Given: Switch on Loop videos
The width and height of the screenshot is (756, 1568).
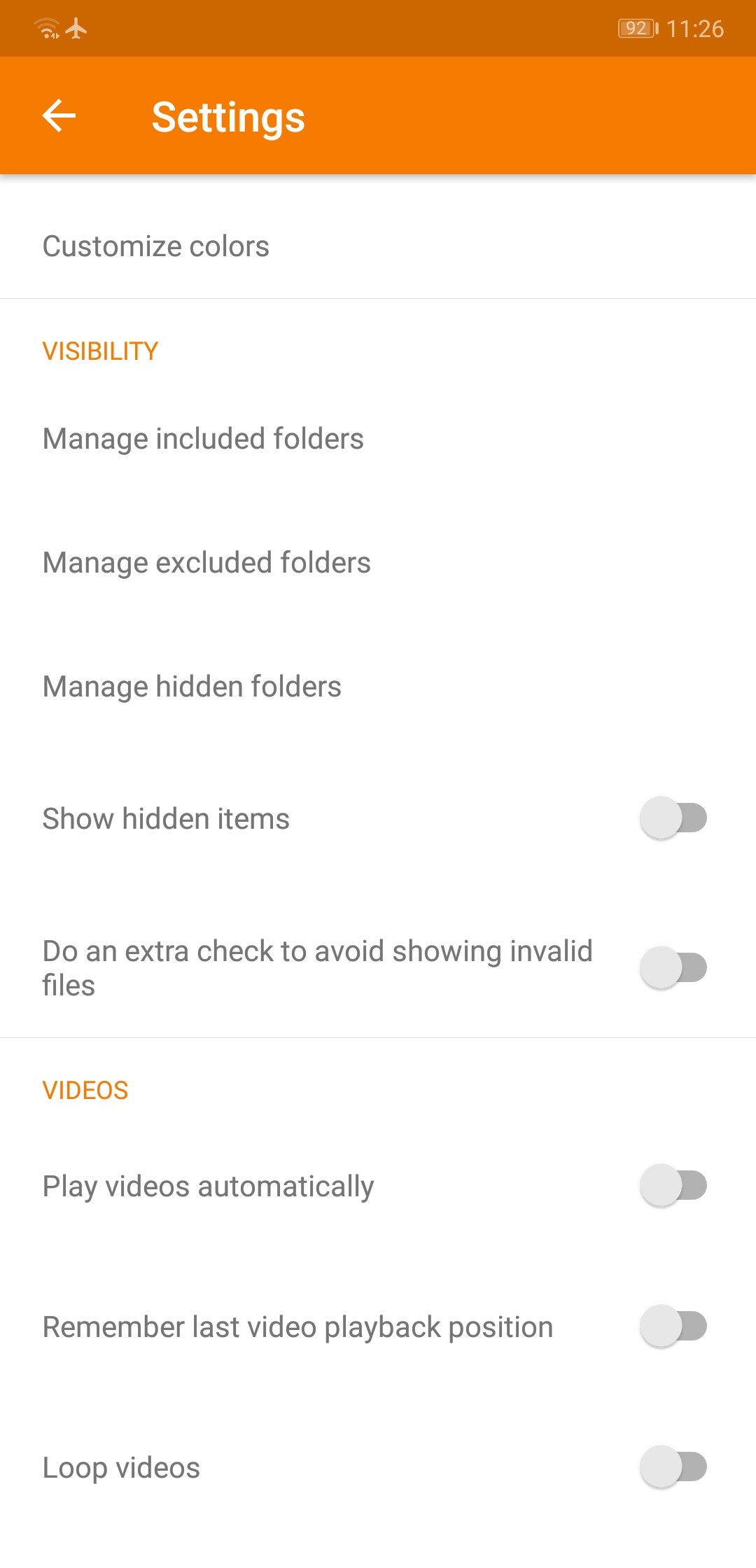Looking at the screenshot, I should [673, 1466].
